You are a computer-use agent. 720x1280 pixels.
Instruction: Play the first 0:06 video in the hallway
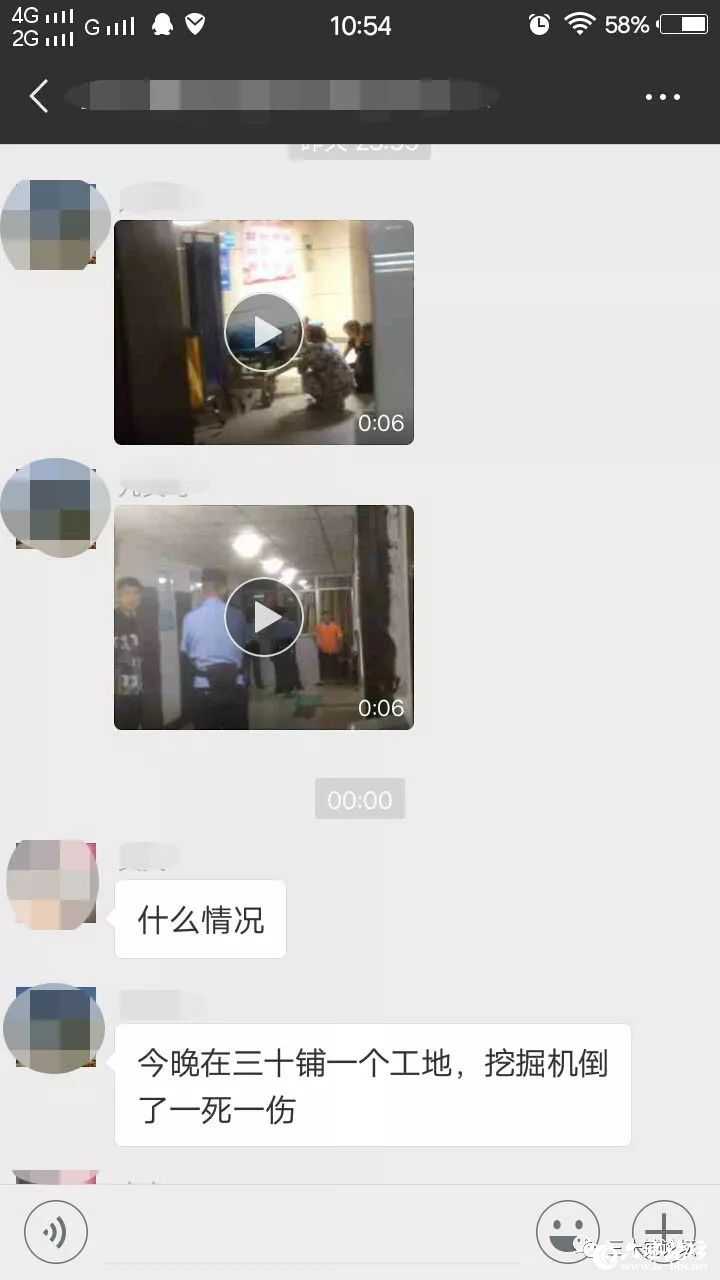tap(264, 332)
